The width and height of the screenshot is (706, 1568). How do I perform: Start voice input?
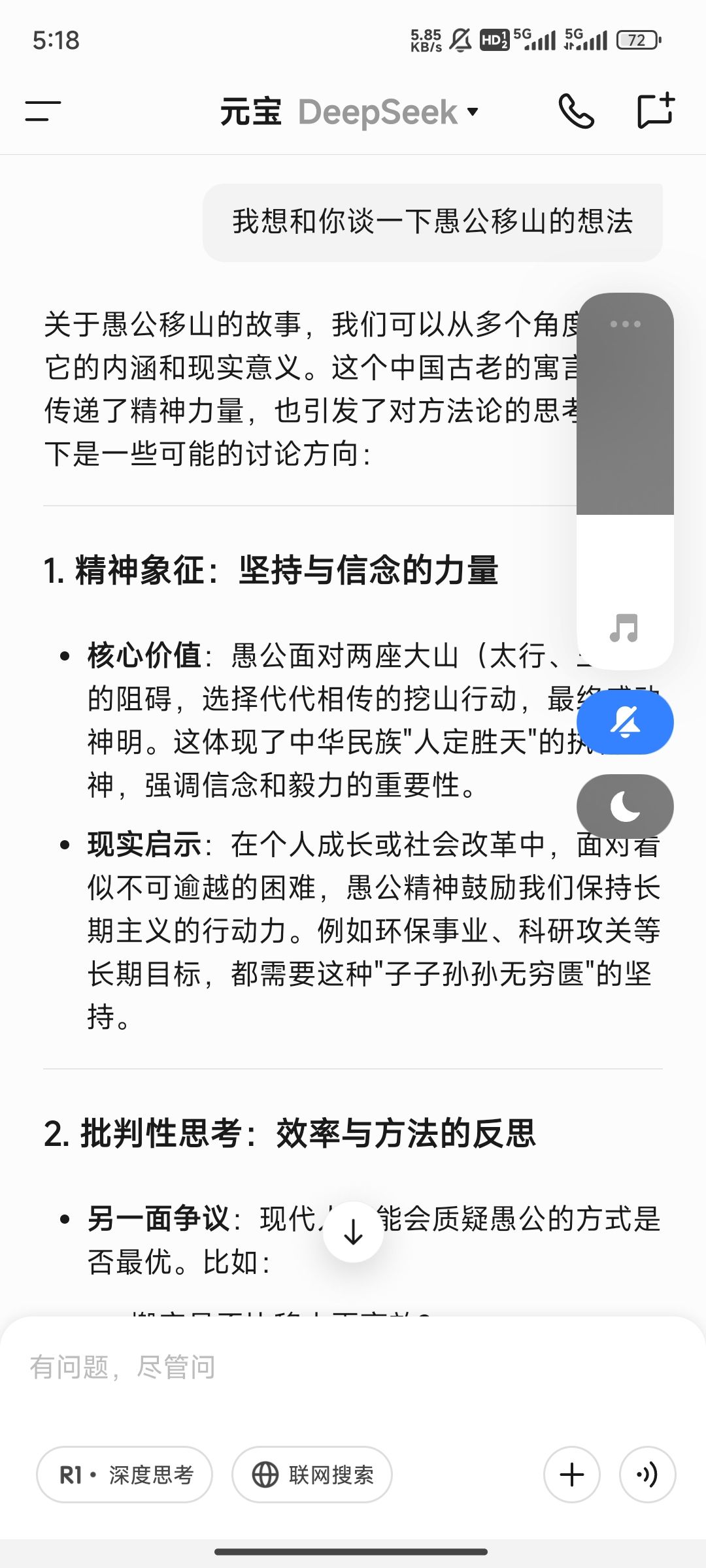pos(647,1475)
